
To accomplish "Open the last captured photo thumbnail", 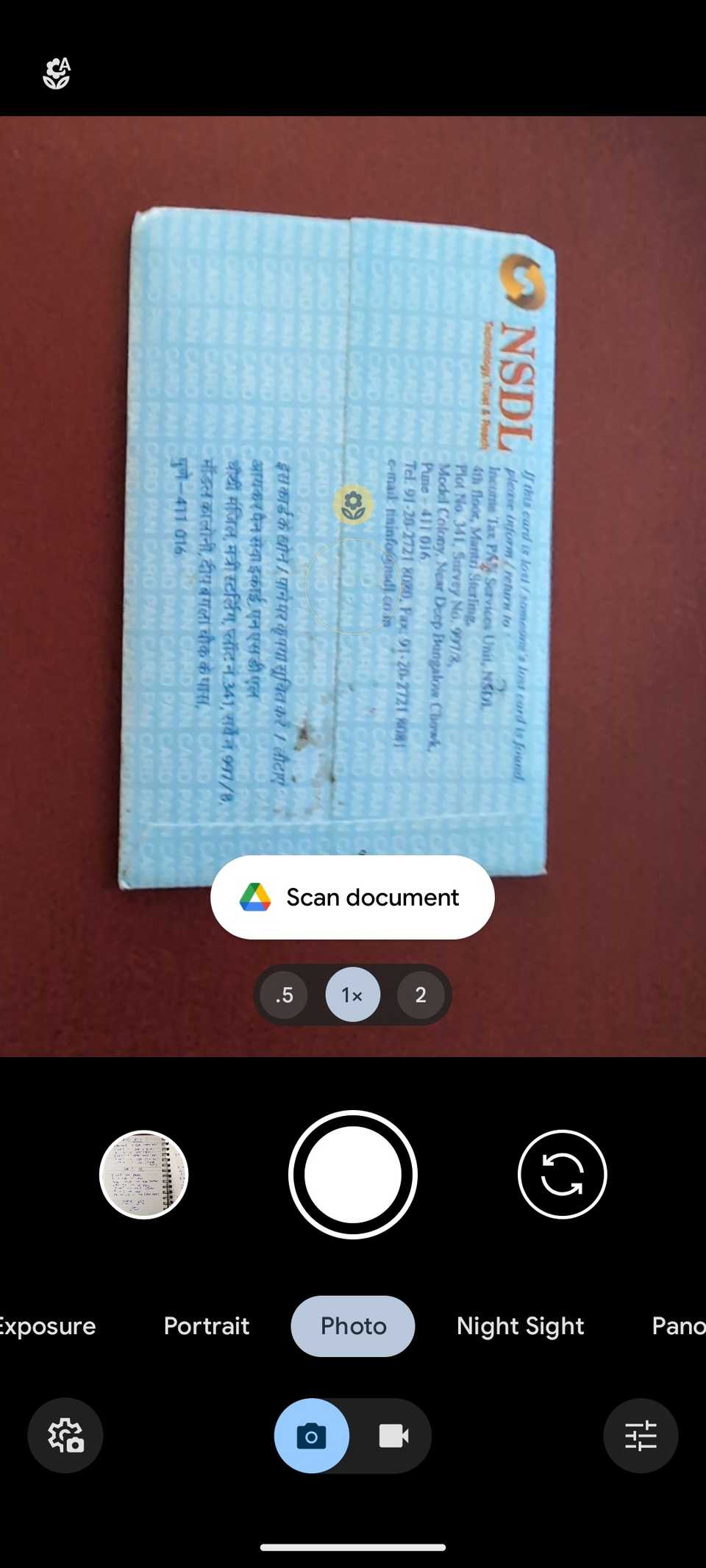I will point(143,1174).
